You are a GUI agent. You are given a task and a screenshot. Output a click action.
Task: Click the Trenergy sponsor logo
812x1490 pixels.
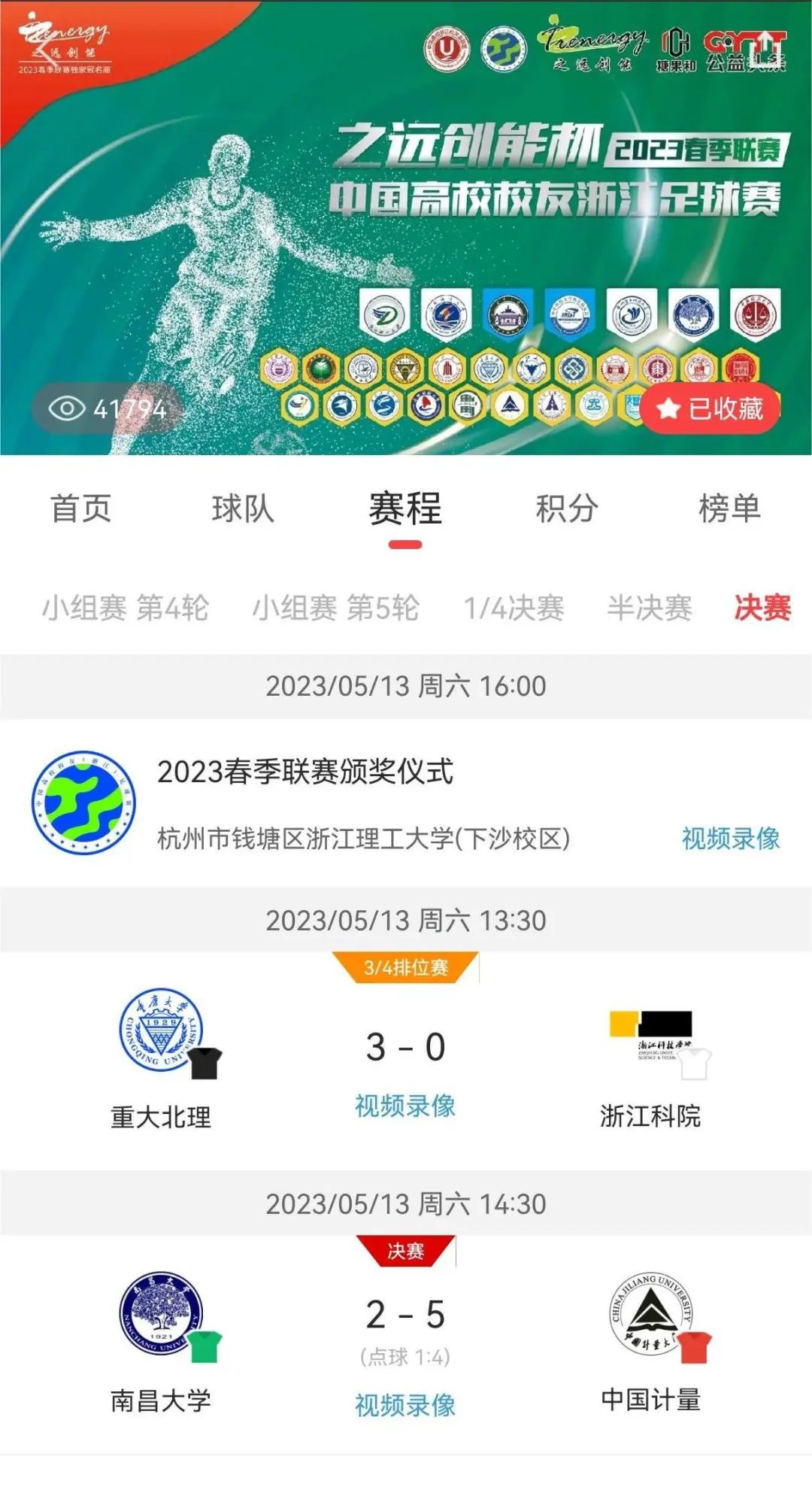tap(596, 47)
